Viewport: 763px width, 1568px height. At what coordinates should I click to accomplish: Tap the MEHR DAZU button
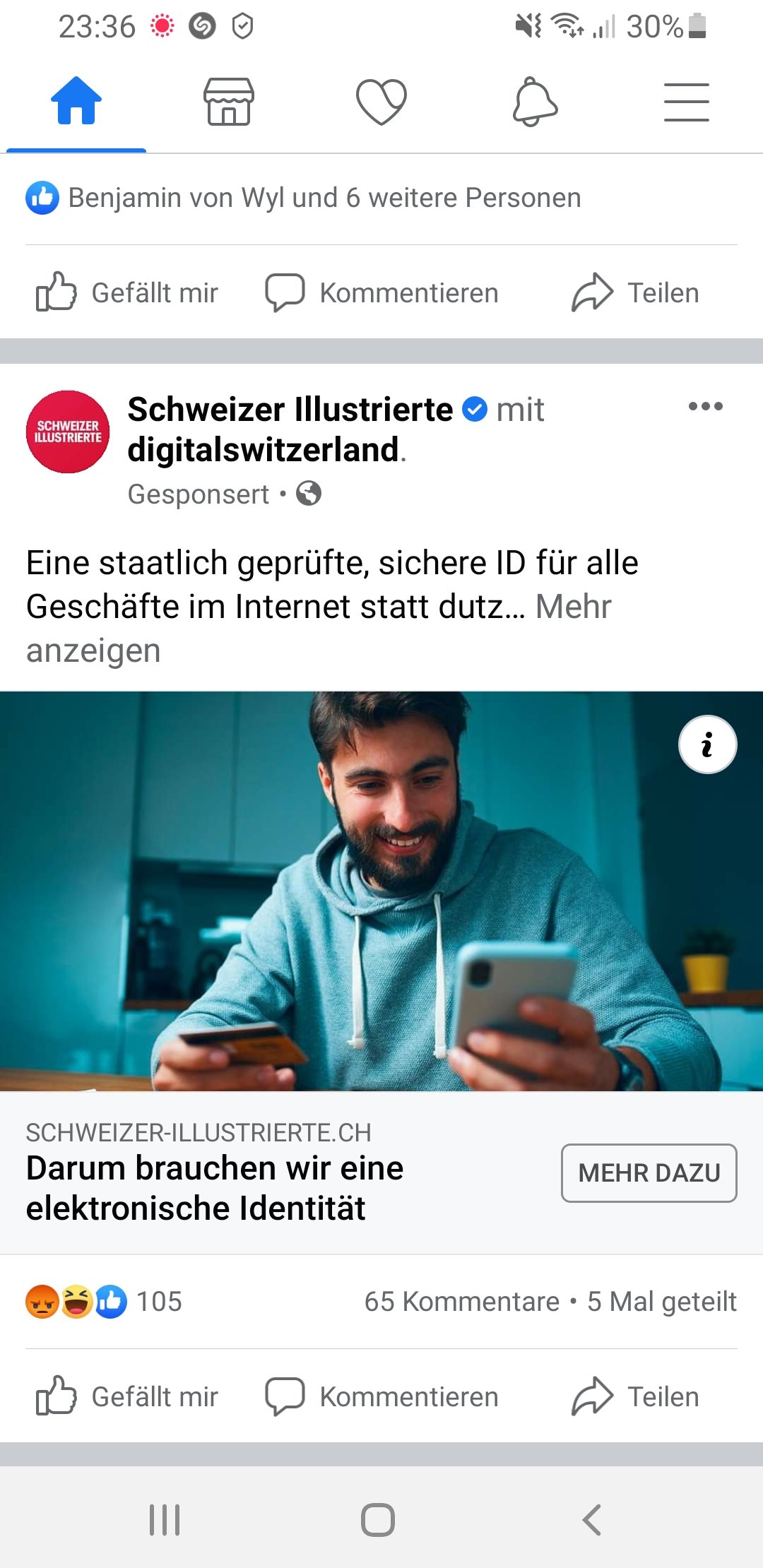pyautogui.click(x=649, y=1172)
